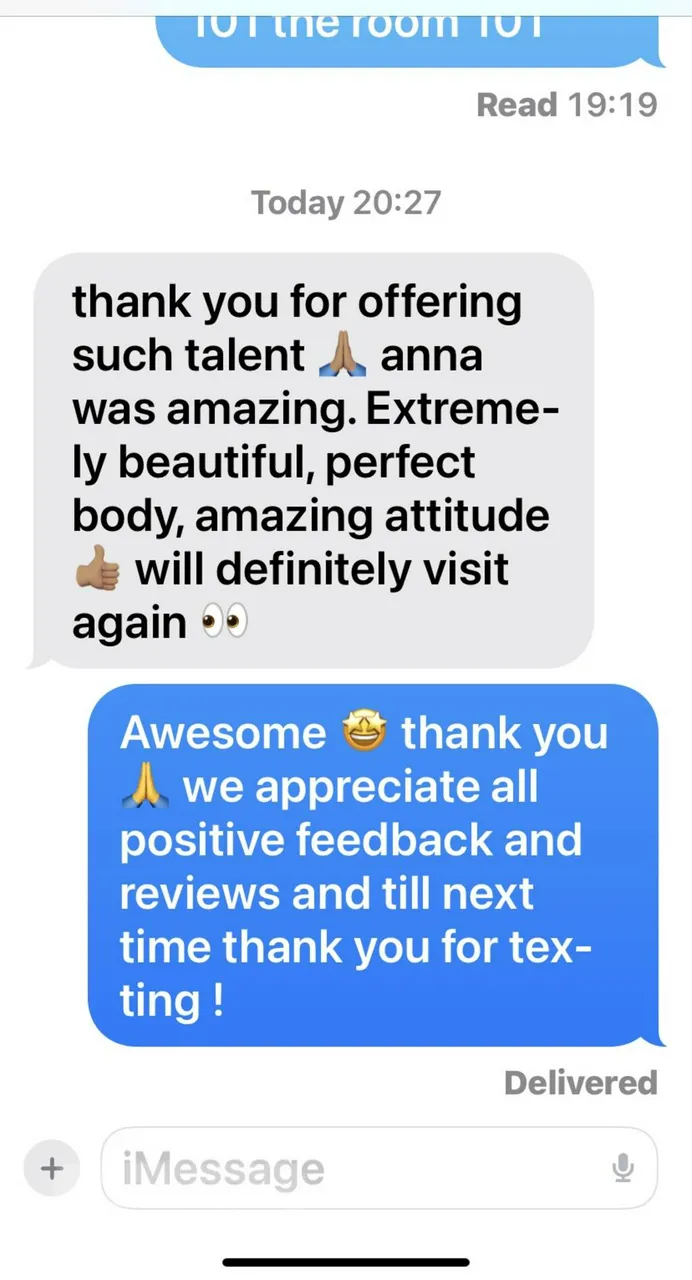This screenshot has height=1280, width=692.
Task: Tap the iMessage text field
Action: click(x=350, y=1168)
